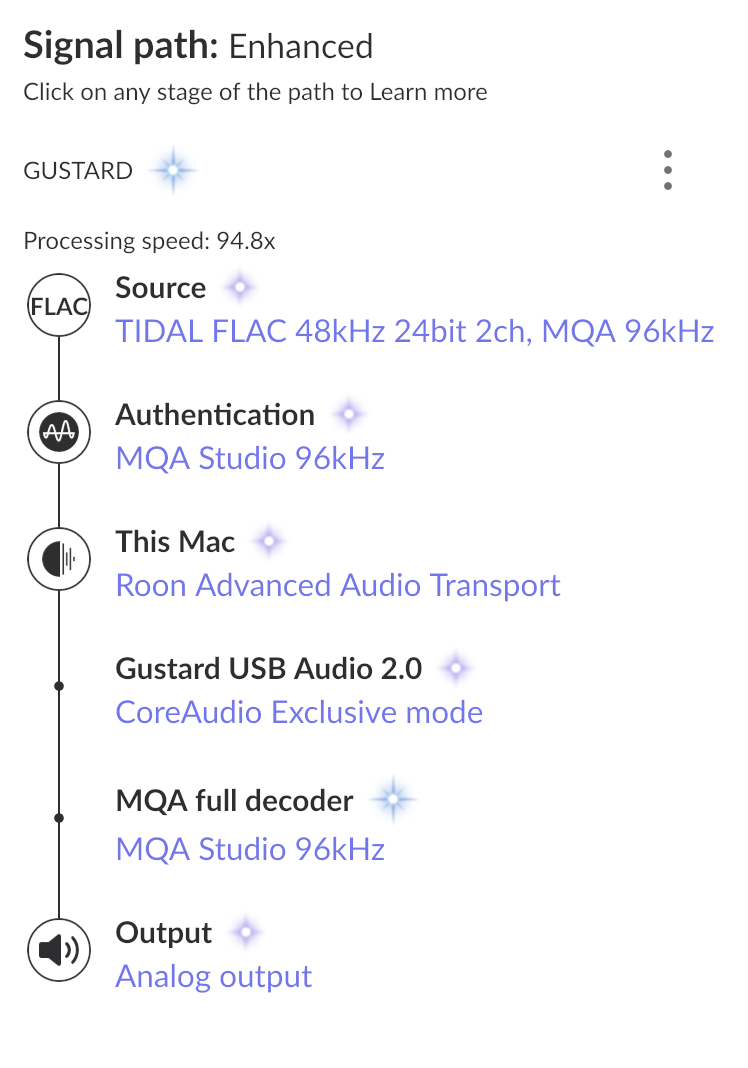Select the Roon Advanced Audio Transport stage

coord(337,585)
